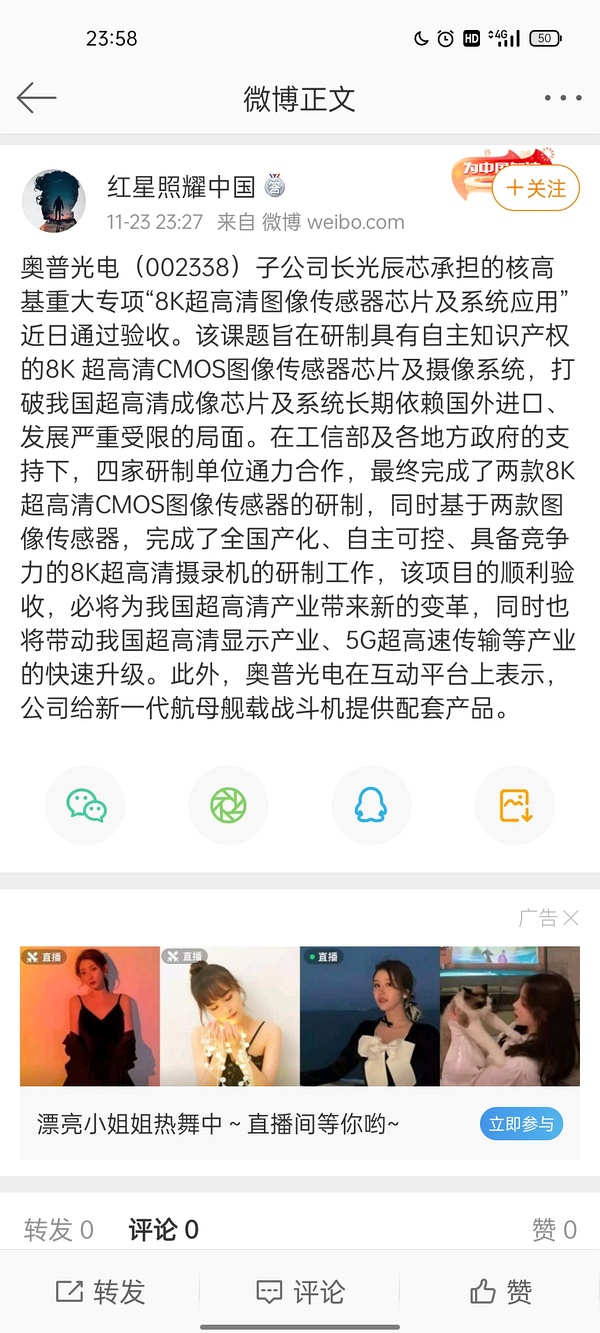The image size is (600, 1333).
Task: Switch to the 转发 reposts tab
Action: (x=59, y=1230)
